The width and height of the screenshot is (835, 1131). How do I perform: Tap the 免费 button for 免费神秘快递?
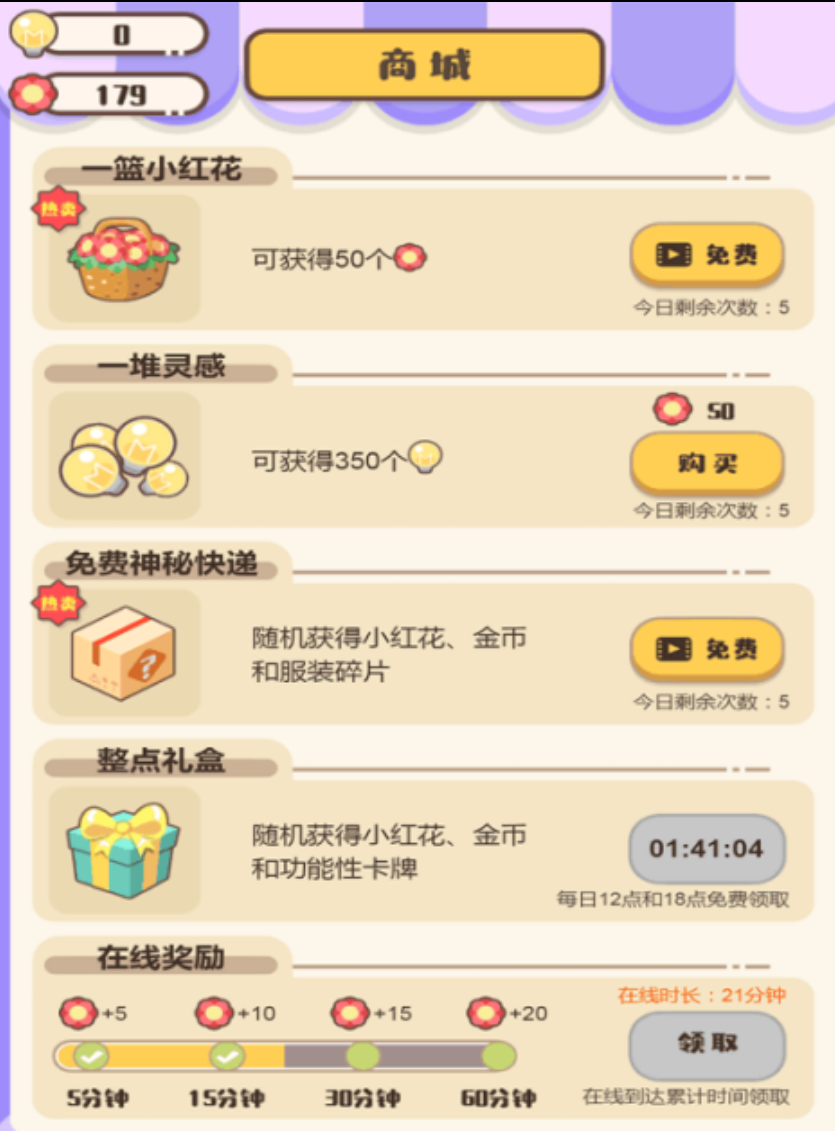point(706,649)
